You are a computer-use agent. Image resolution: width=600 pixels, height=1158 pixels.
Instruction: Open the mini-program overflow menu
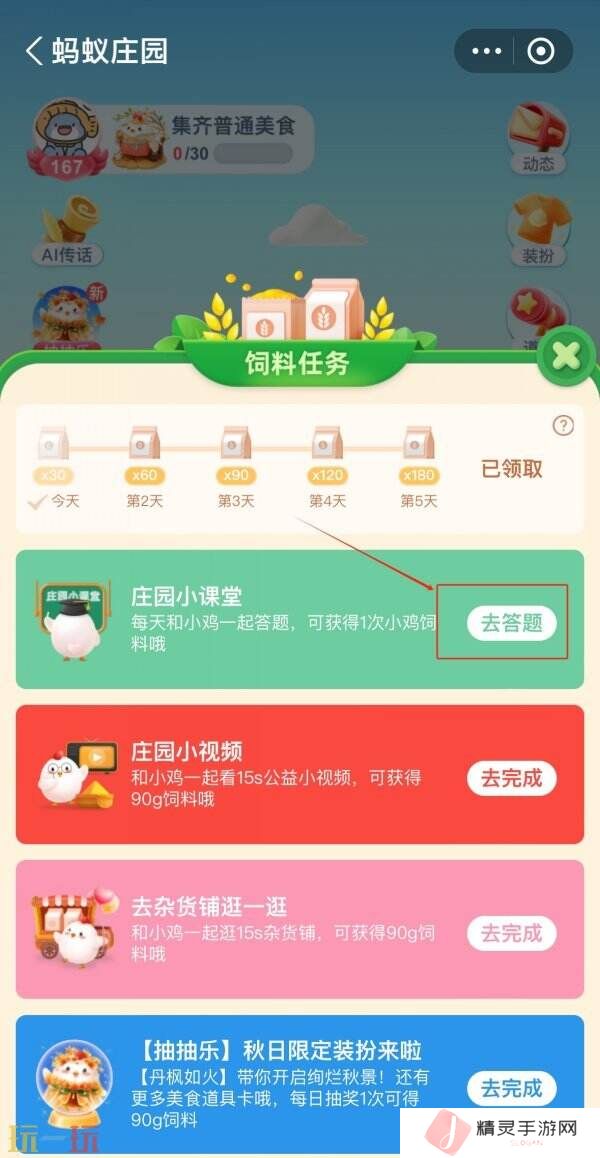click(x=487, y=51)
